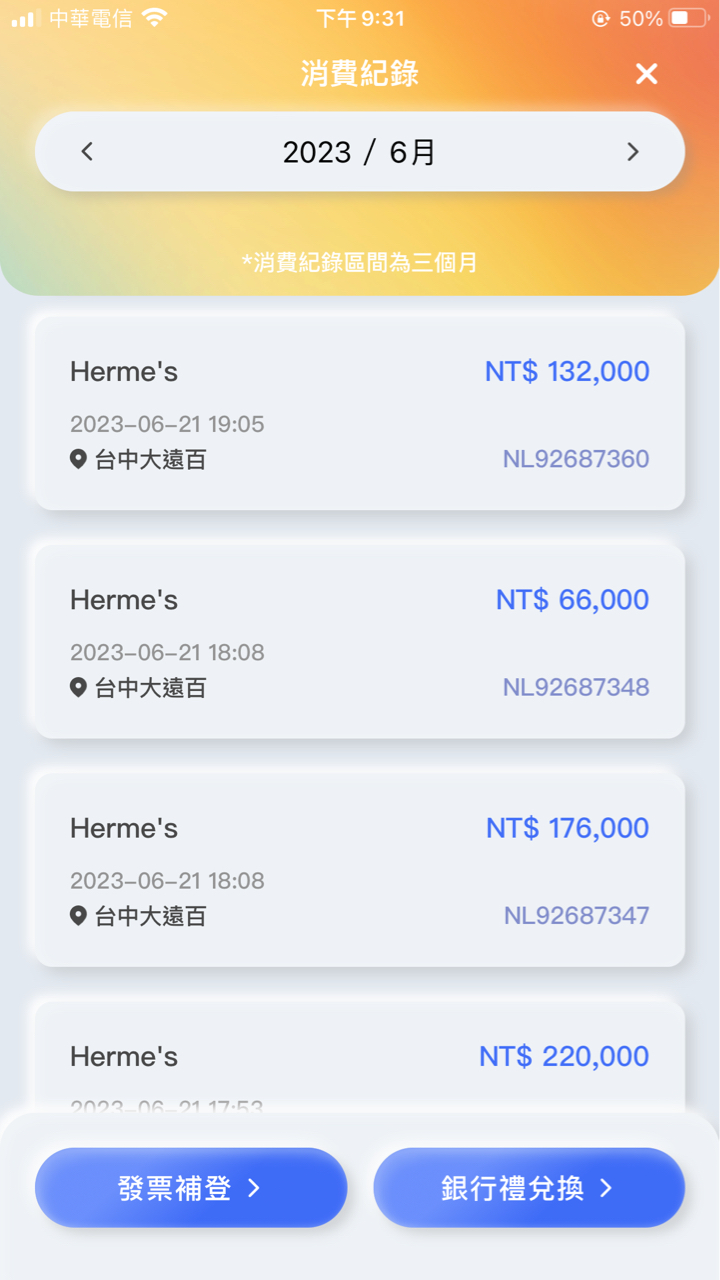Open the NT$ 132,000 Herme's record
The height and width of the screenshot is (1280, 720).
[x=360, y=413]
